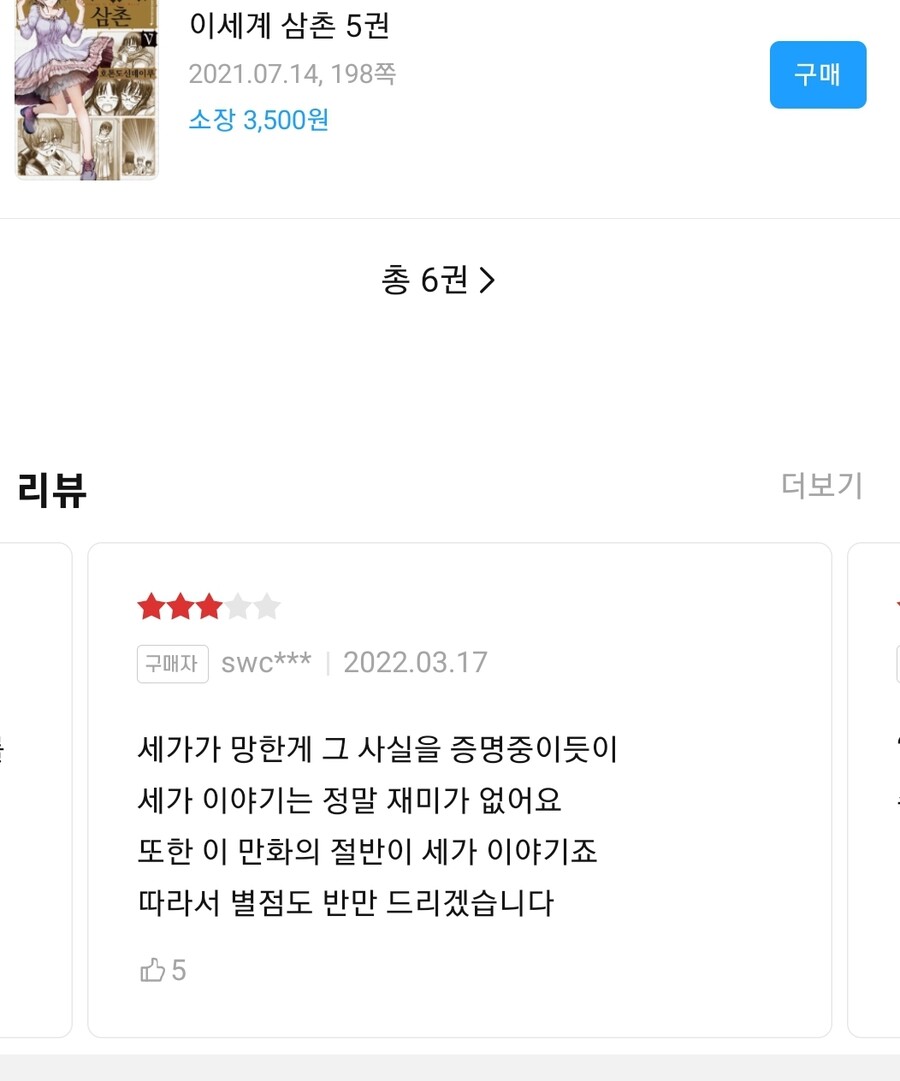Screen dimensions: 900x1081
Task: Click the title 이세계 삼촌 5권
Action: [290, 30]
